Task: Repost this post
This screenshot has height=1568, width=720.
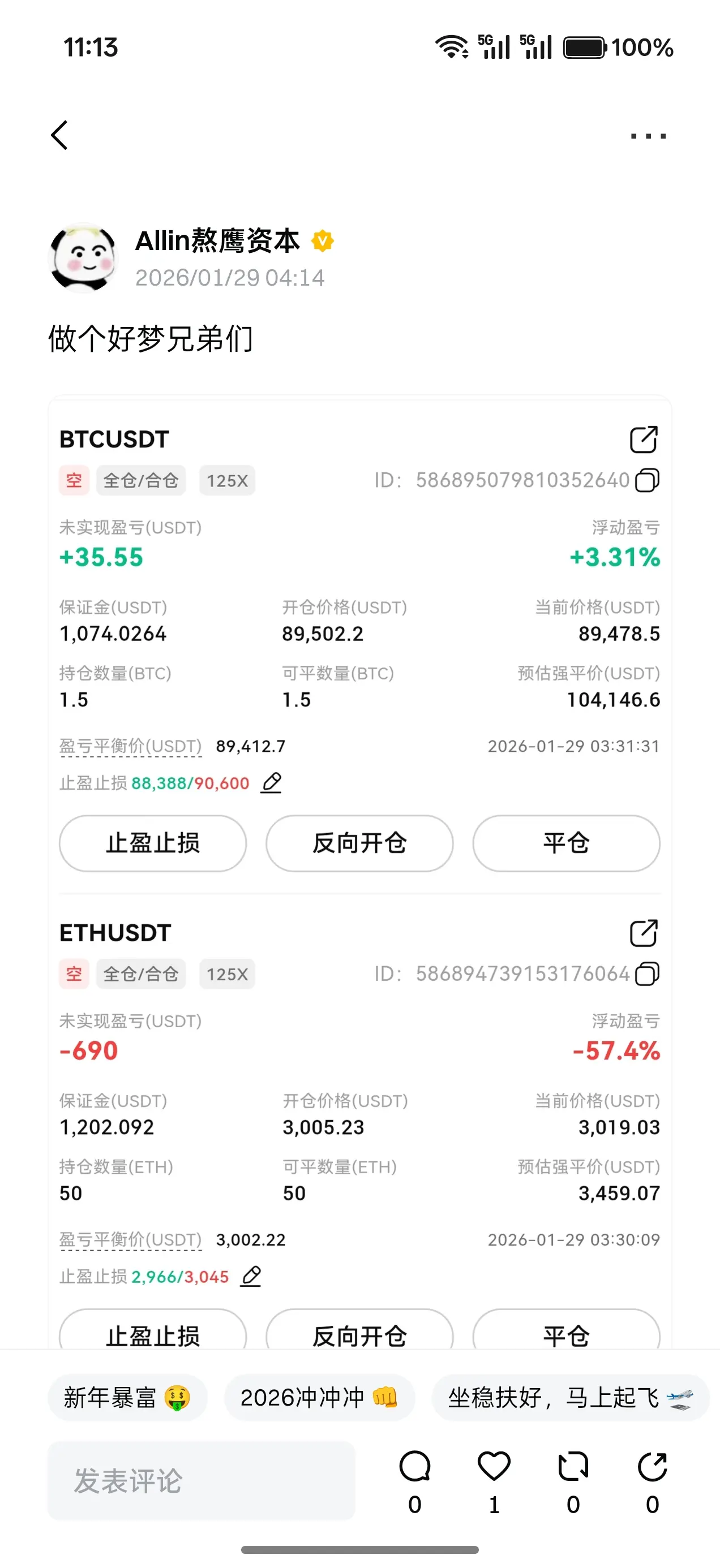Action: (573, 1467)
